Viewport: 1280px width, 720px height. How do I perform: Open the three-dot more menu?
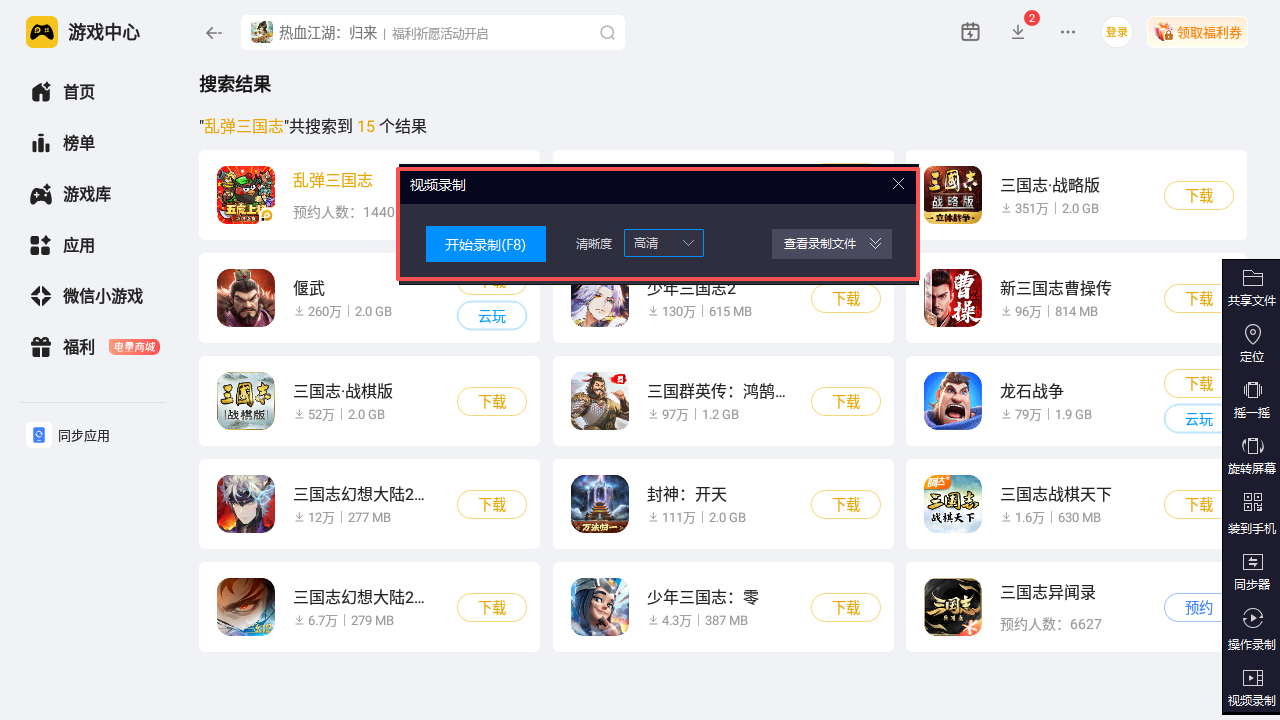click(1068, 32)
